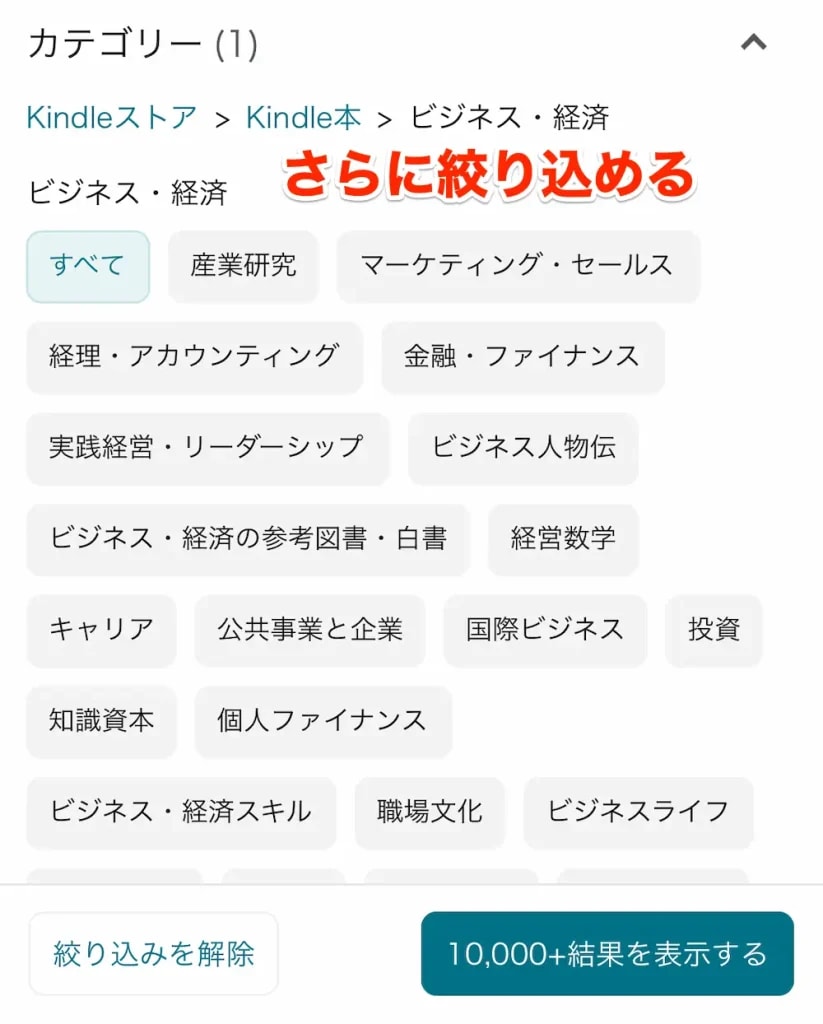Tap the 公共事業と企業 chip
The height and width of the screenshot is (1024, 823).
(309, 630)
